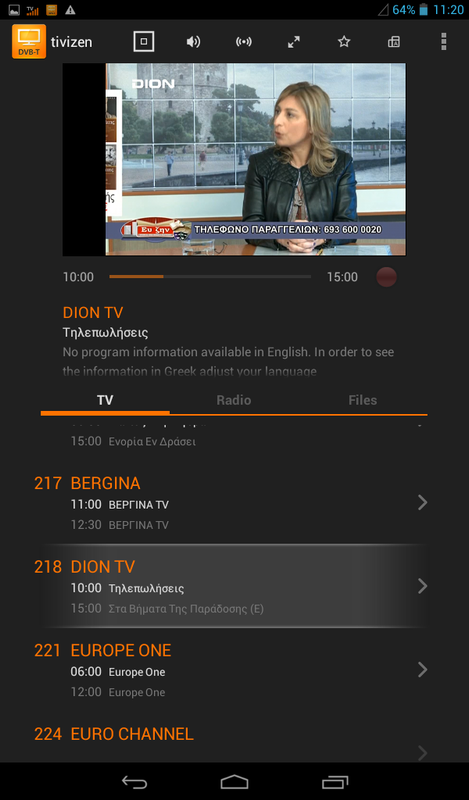Go back using system back button
Screen dimensions: 469x800
(134, 782)
